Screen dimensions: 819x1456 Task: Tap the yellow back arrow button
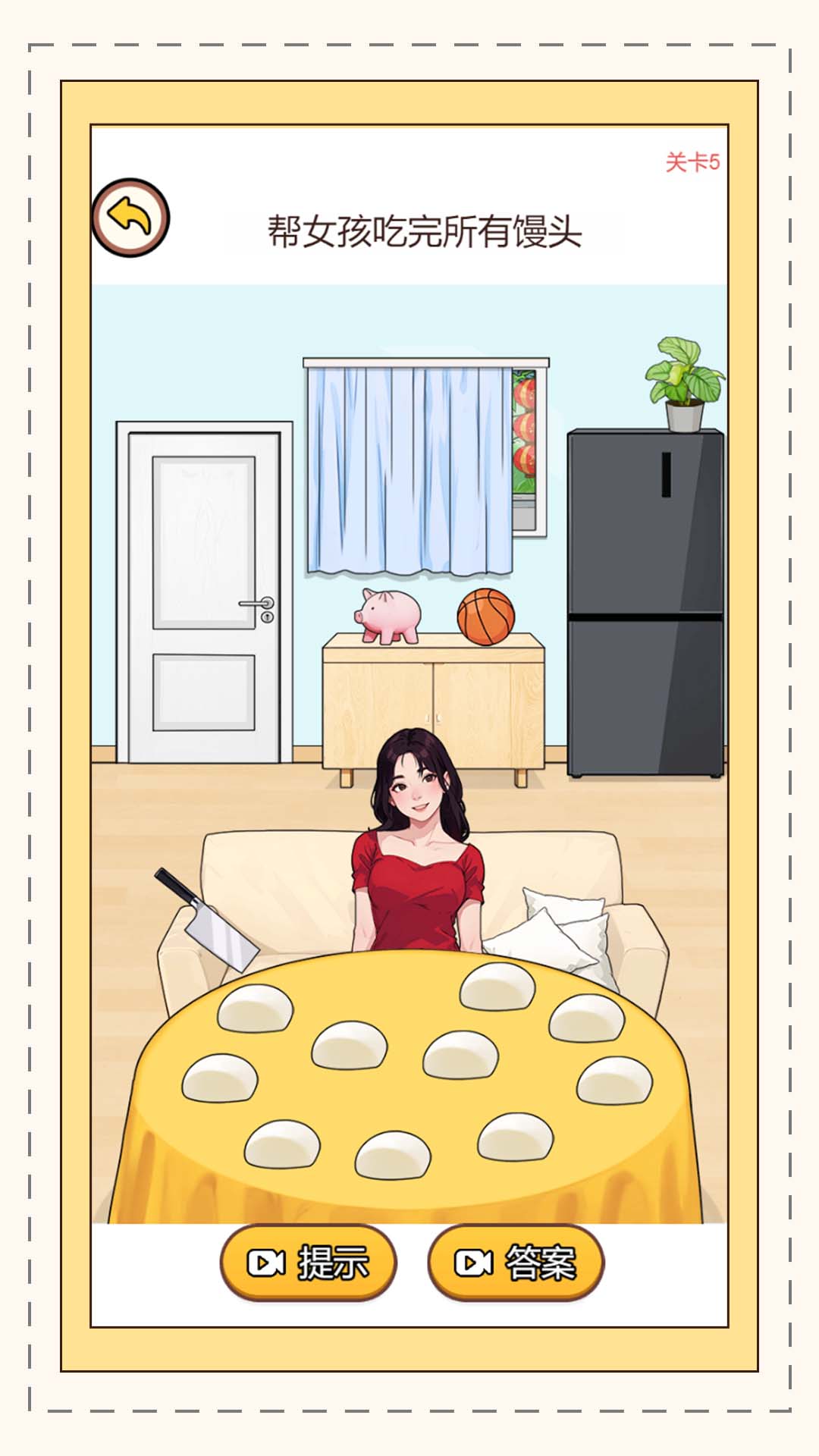[x=130, y=218]
